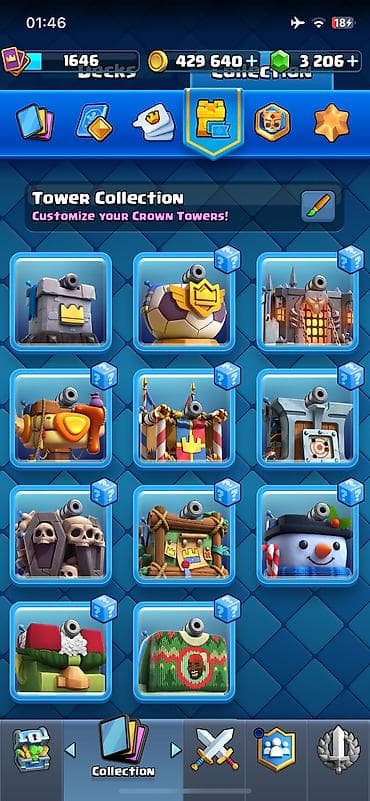Select the gingerbread Christmas house tower skin
The image size is (370, 801).
pos(61,651)
